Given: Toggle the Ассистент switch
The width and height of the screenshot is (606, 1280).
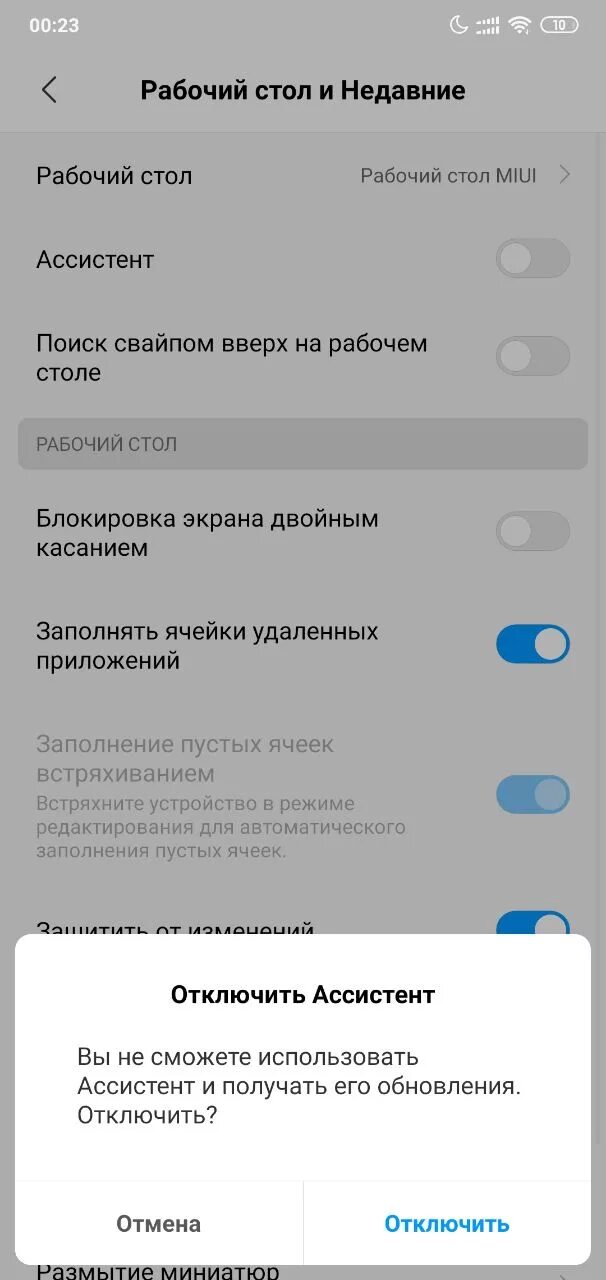Looking at the screenshot, I should coord(533,259).
